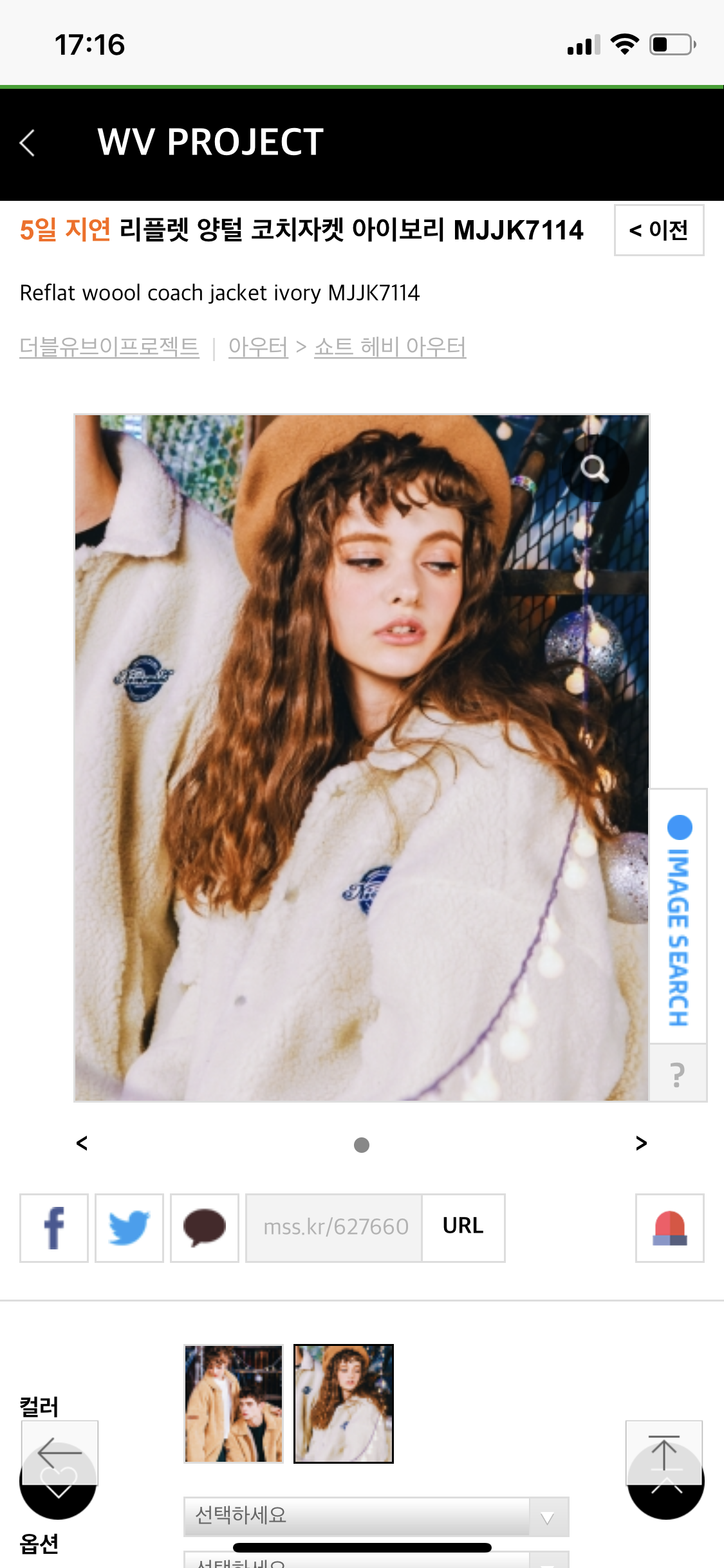This screenshot has width=724, height=1568.
Task: Copy the product URL
Action: (463, 1226)
